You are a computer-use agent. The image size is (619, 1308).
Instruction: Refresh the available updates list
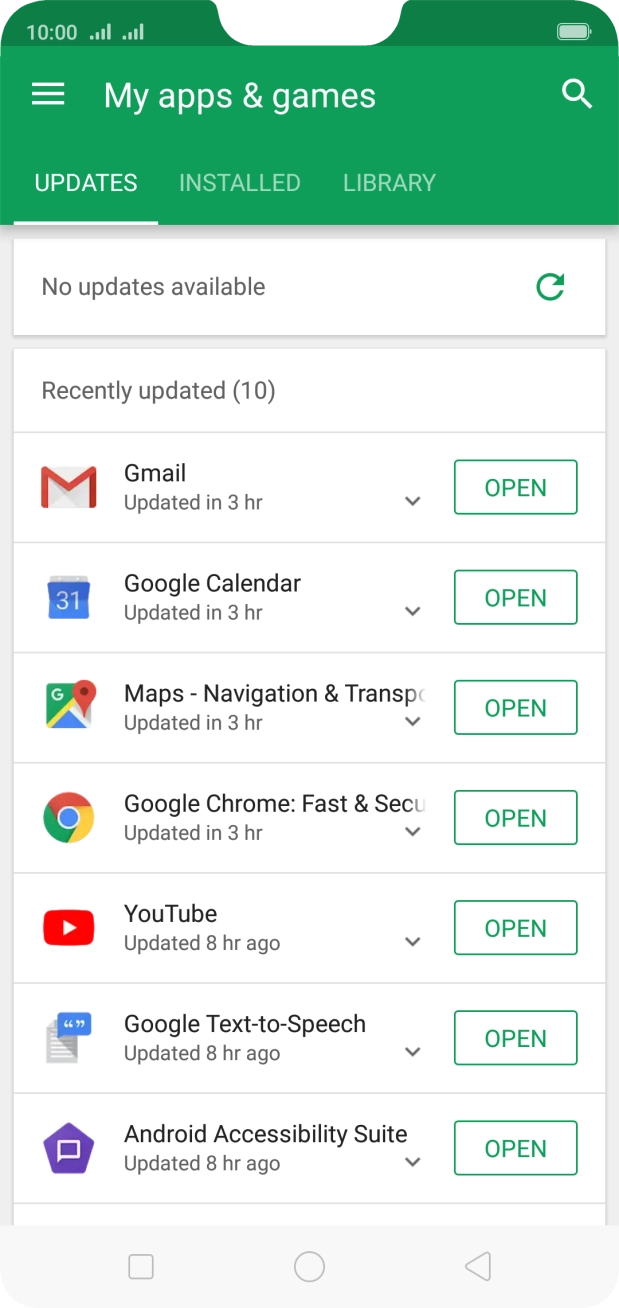(x=550, y=287)
